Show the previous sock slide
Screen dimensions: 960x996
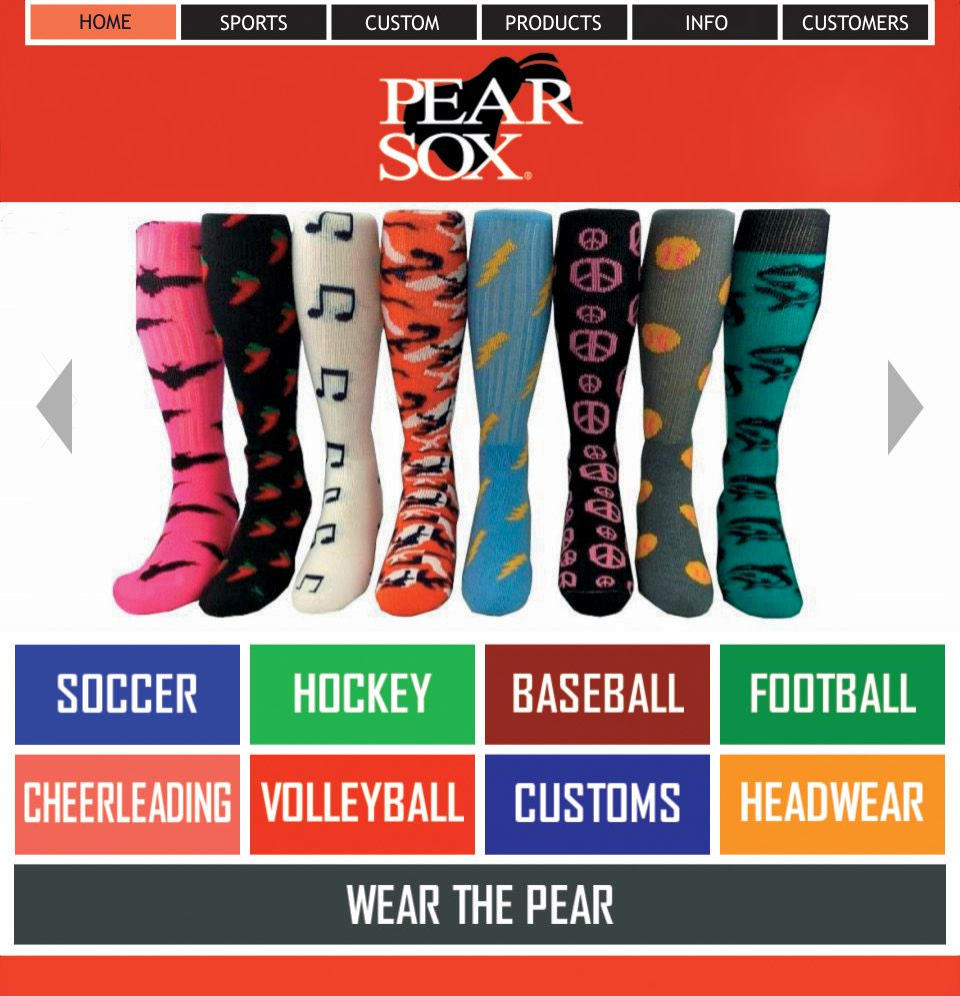coord(55,406)
